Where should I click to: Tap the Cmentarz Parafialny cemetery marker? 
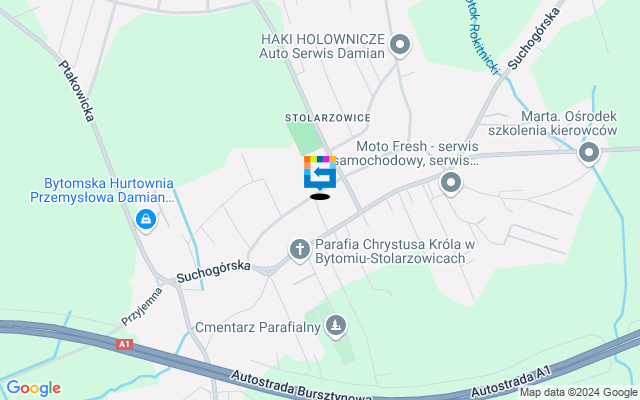336,324
